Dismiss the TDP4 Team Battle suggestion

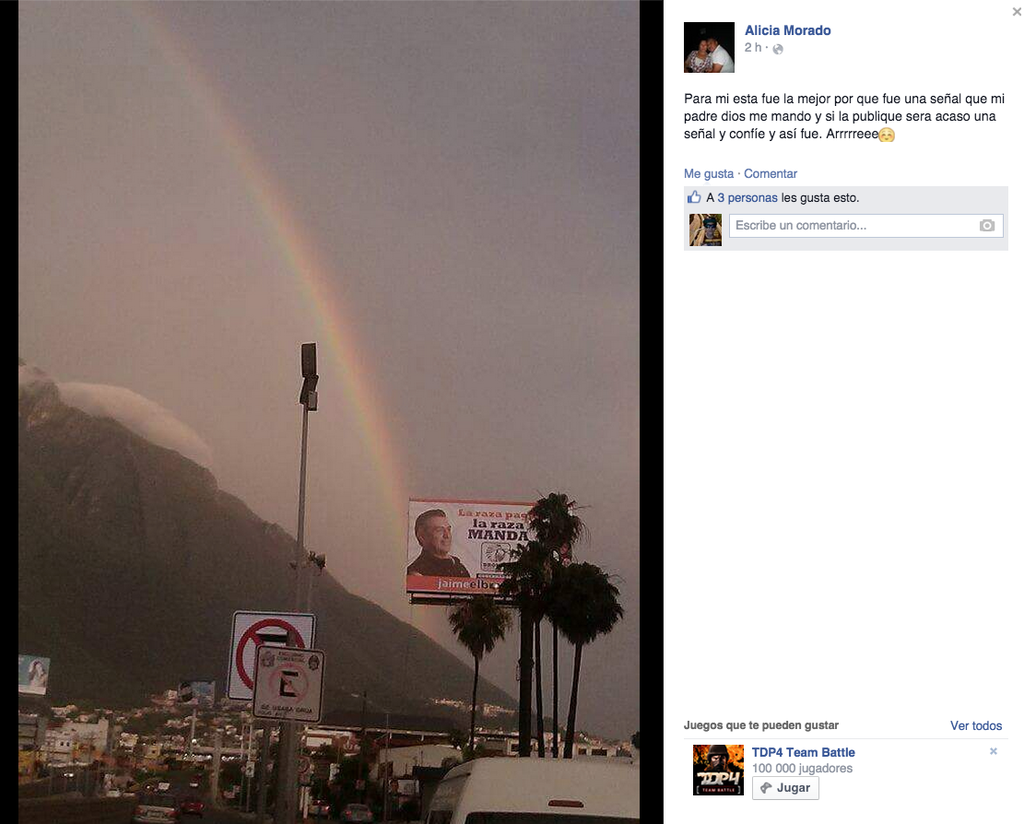tap(993, 751)
